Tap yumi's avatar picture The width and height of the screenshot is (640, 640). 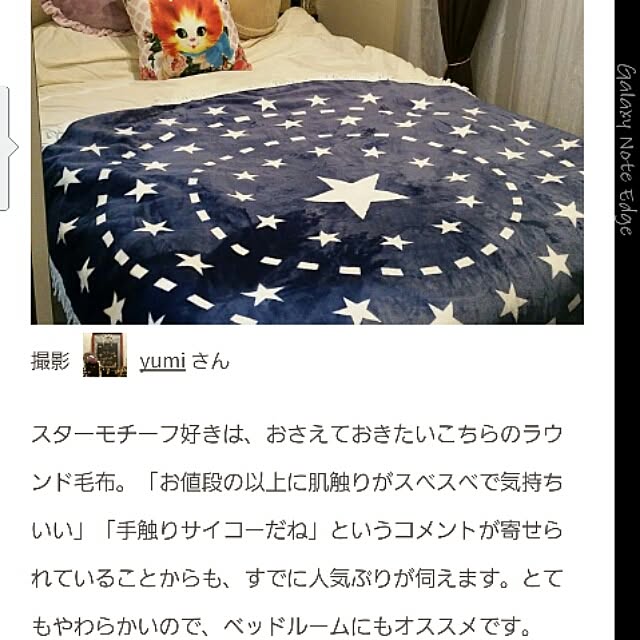click(x=104, y=355)
